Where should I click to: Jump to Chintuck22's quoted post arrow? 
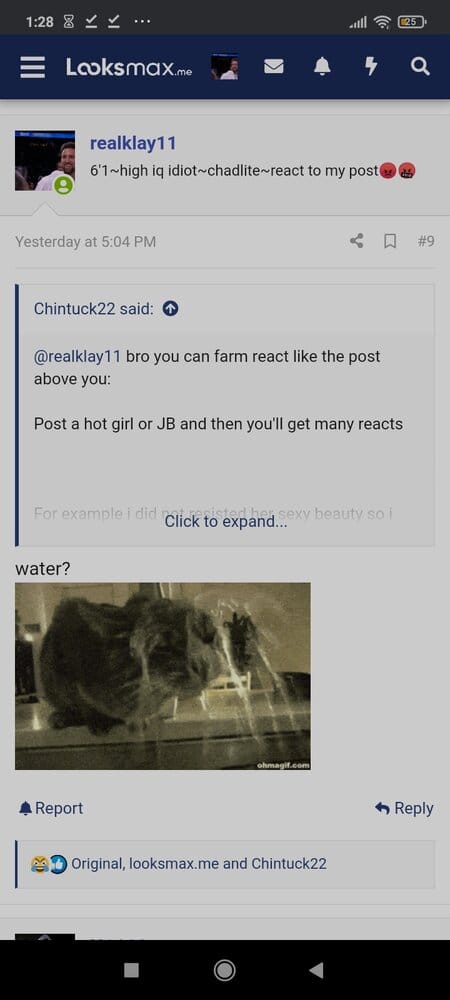coord(171,309)
